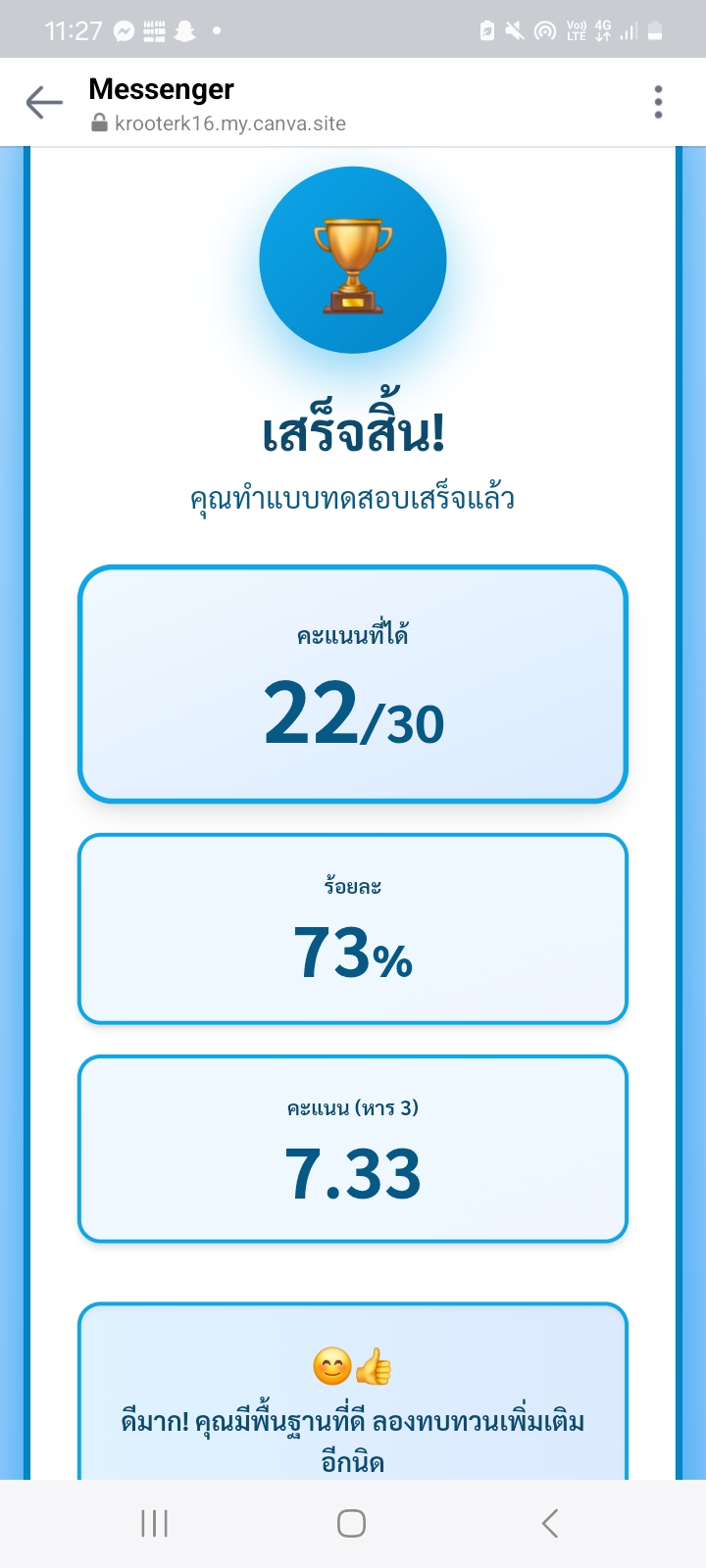Open recent apps from navigation bar
Viewport: 706px width, 1568px height.
(155, 1523)
